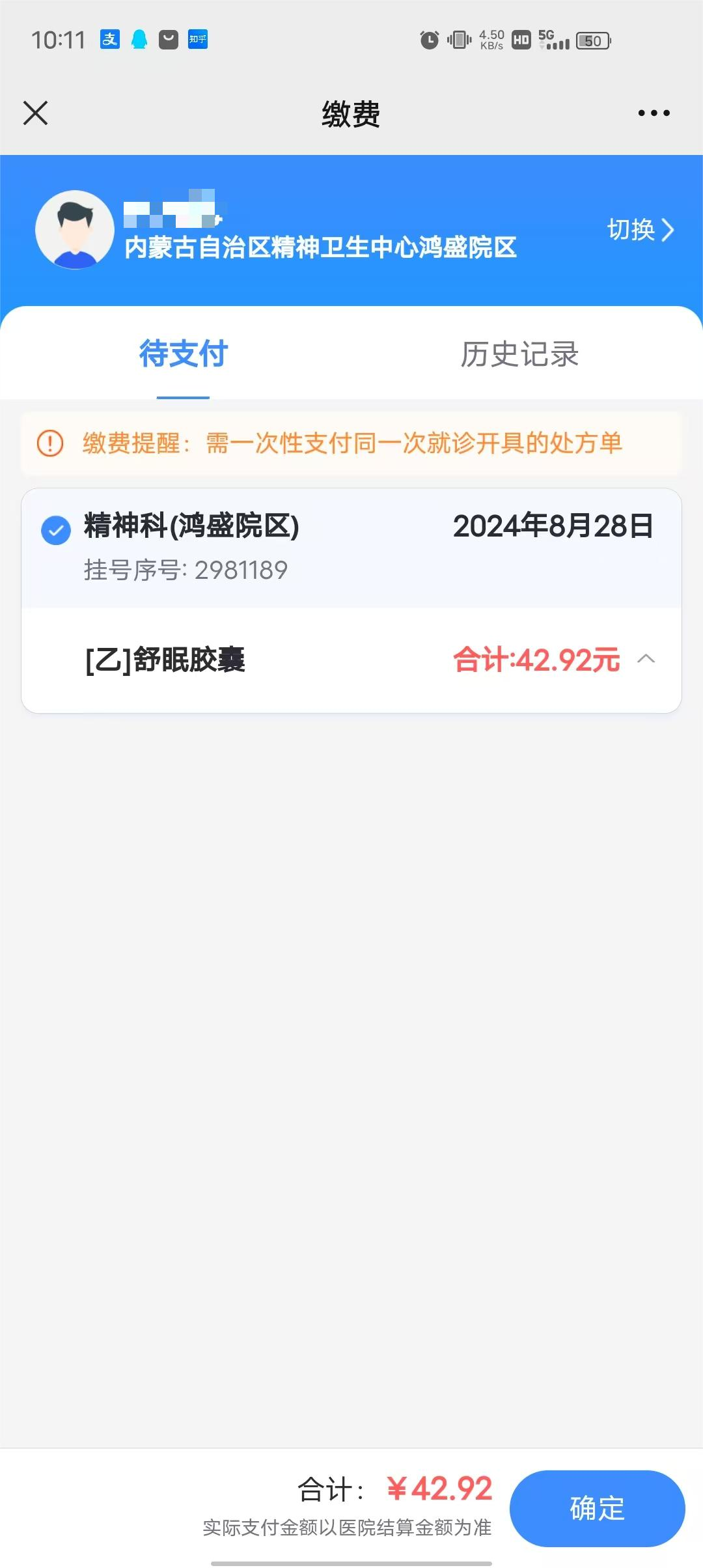Collapse the 舒眠胶囊 item details chevron
The height and width of the screenshot is (1568, 703).
(646, 659)
